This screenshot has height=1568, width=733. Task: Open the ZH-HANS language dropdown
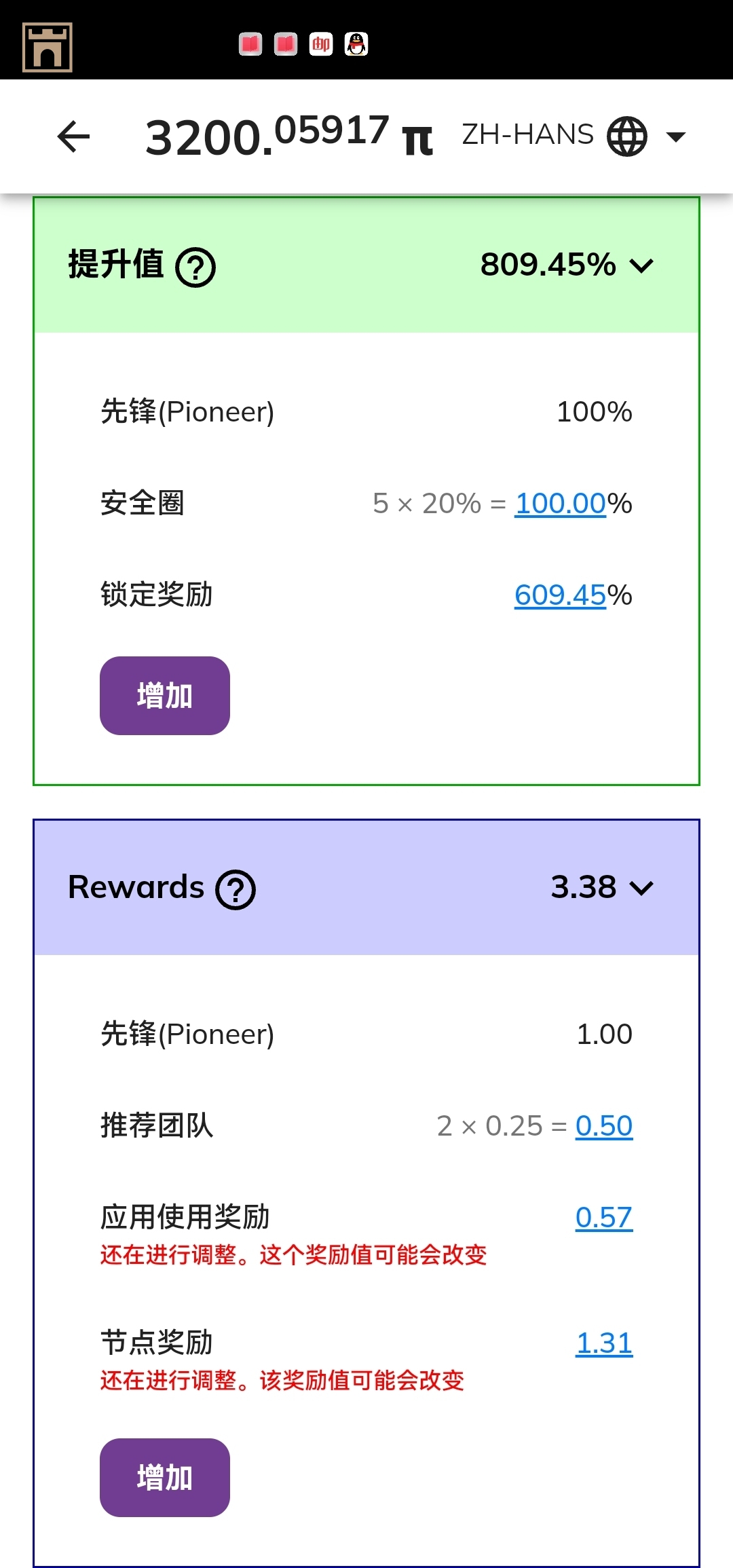click(574, 136)
